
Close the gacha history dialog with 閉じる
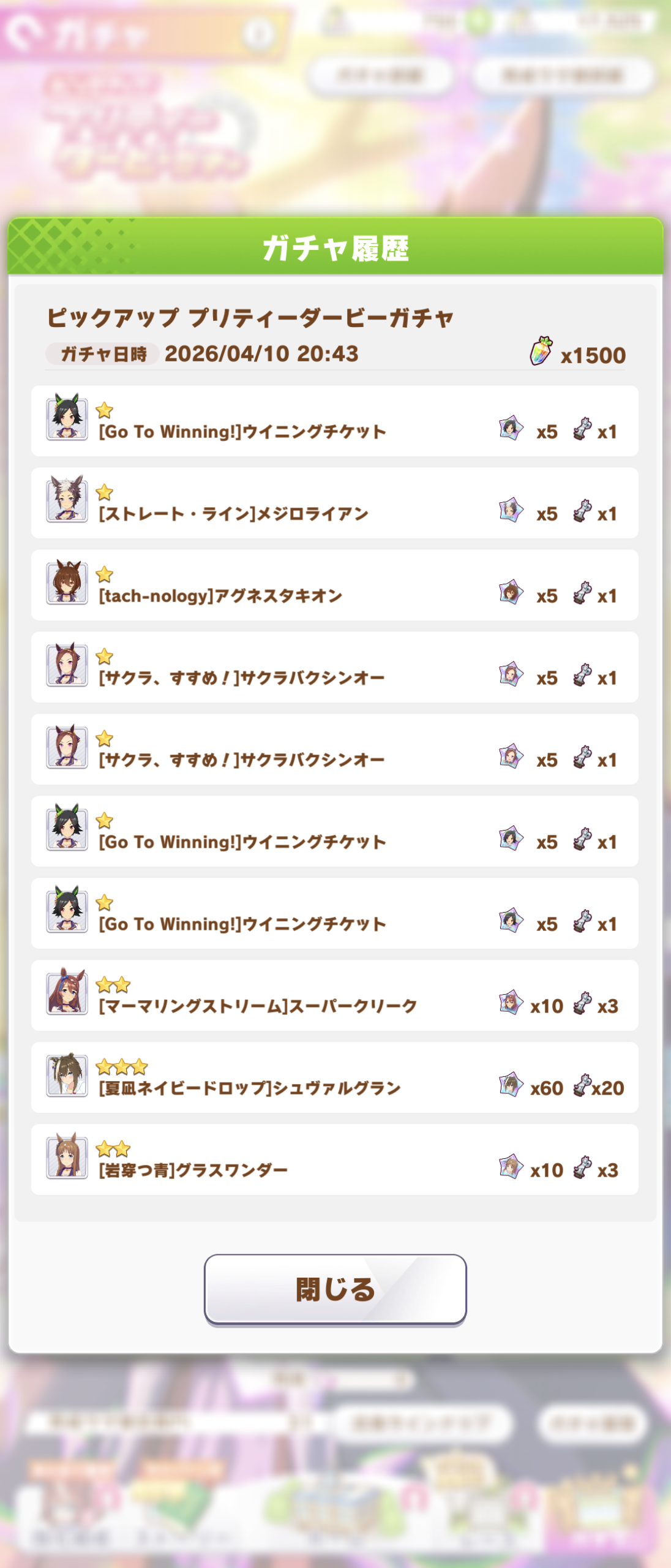pos(335,1289)
